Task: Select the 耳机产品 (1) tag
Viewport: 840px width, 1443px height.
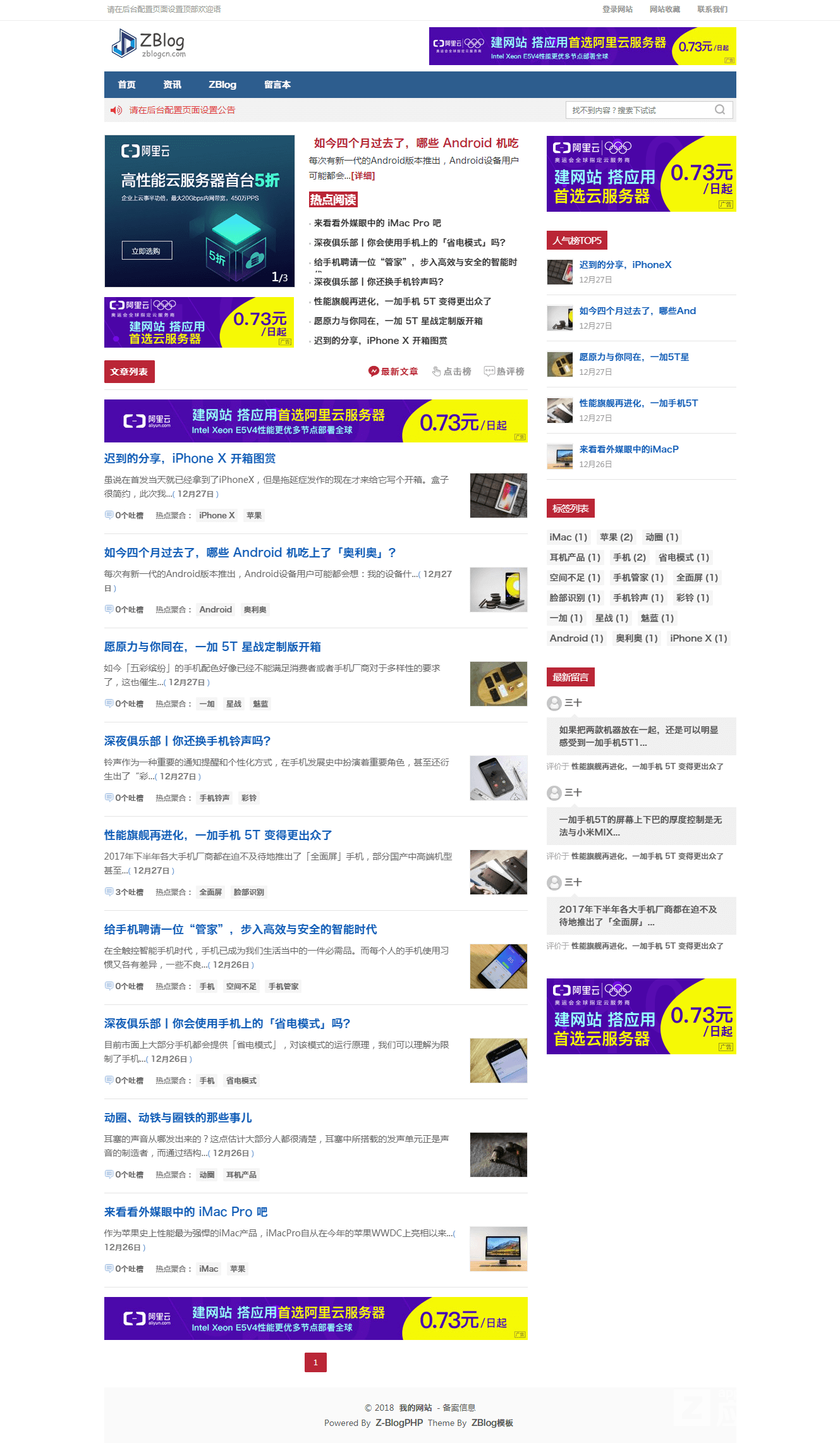Action: (x=575, y=557)
